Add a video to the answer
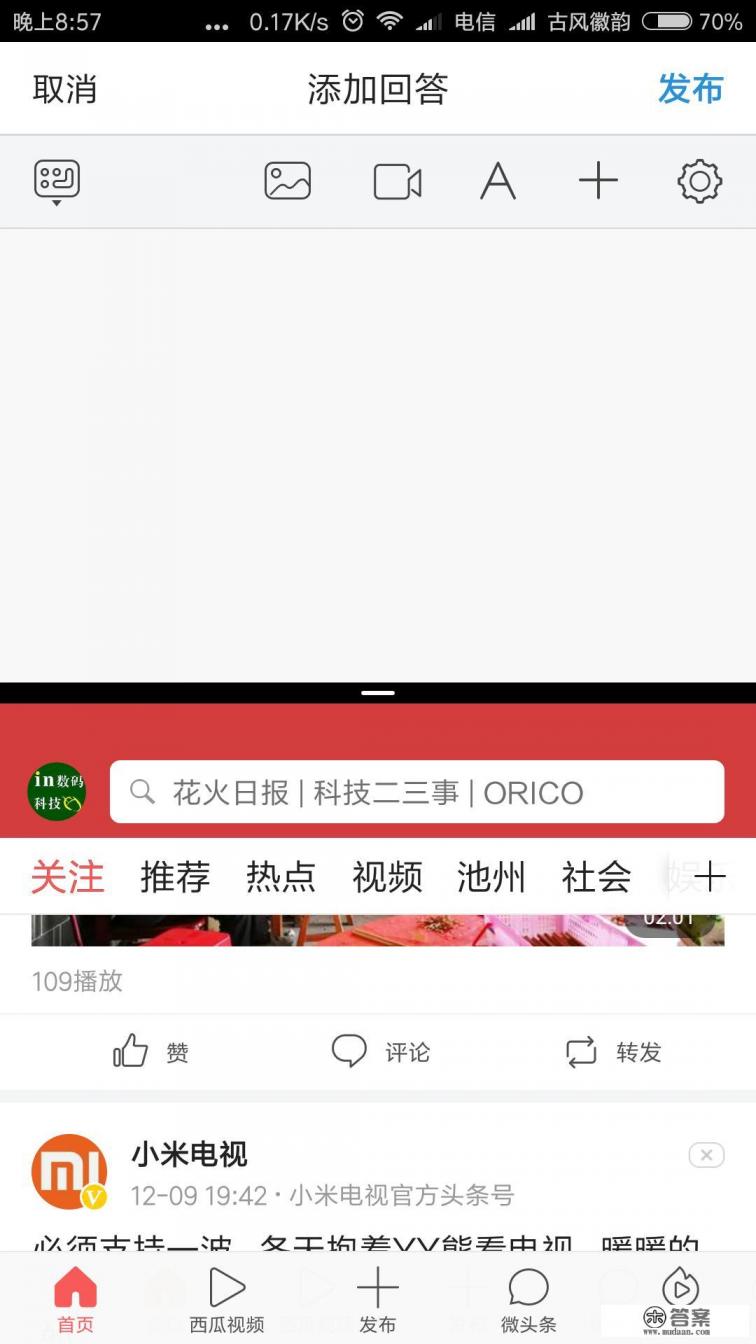756x1344 pixels. click(x=396, y=181)
